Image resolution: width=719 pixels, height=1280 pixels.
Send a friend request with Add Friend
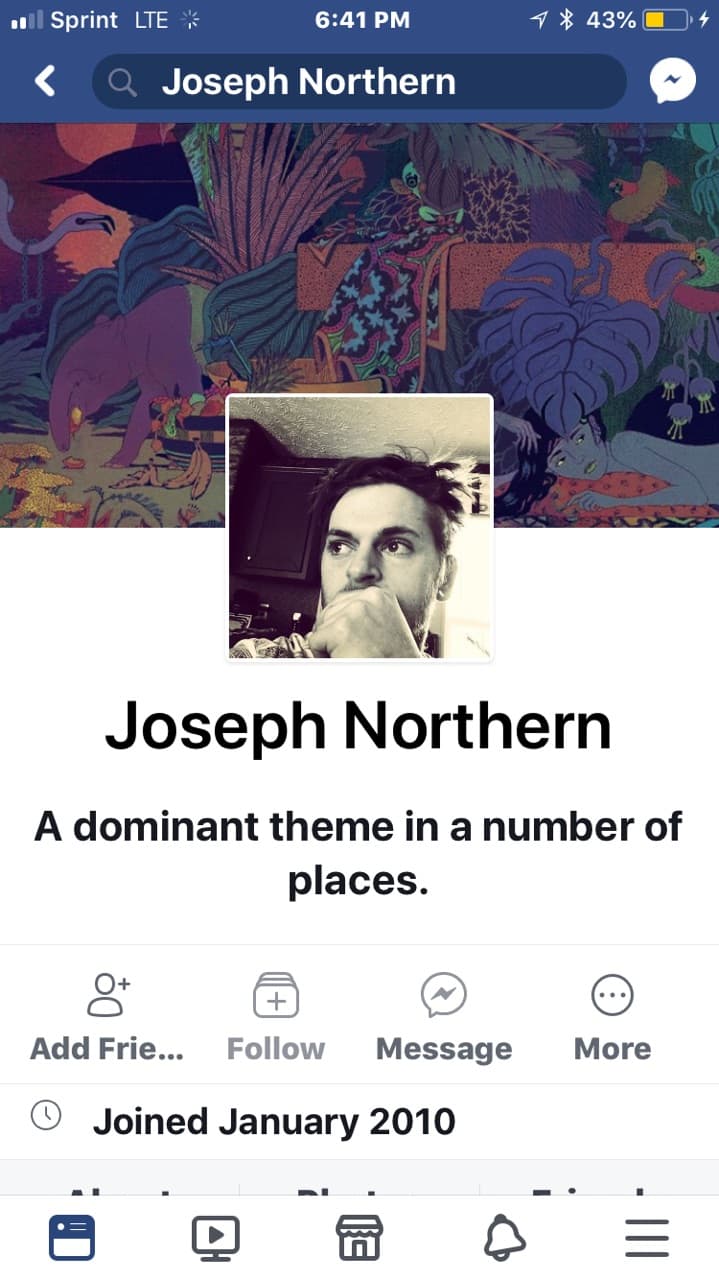(107, 1015)
